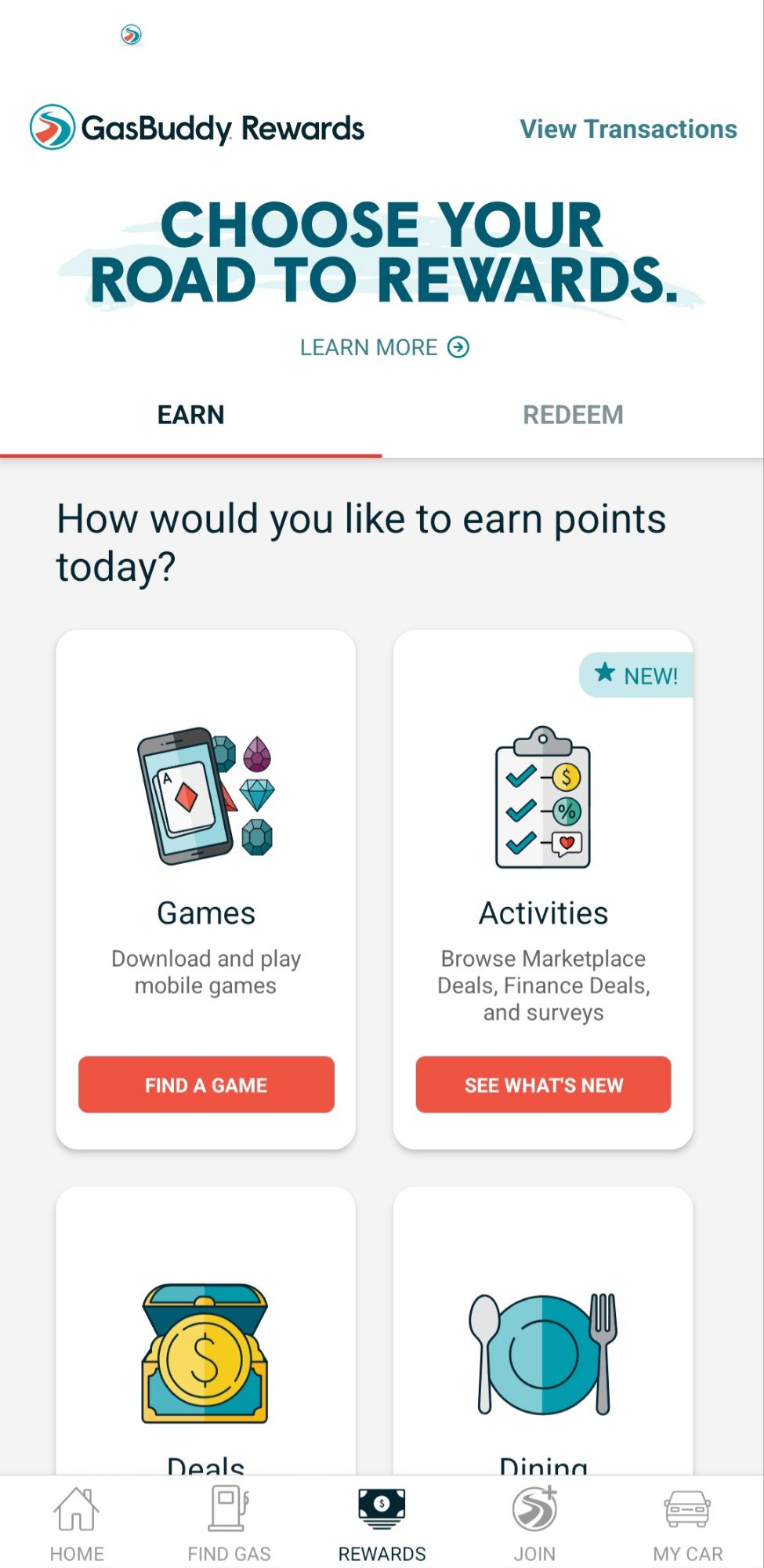The image size is (764, 1568).
Task: Tap the GasBuddy notification icon in status bar
Action: tap(131, 34)
